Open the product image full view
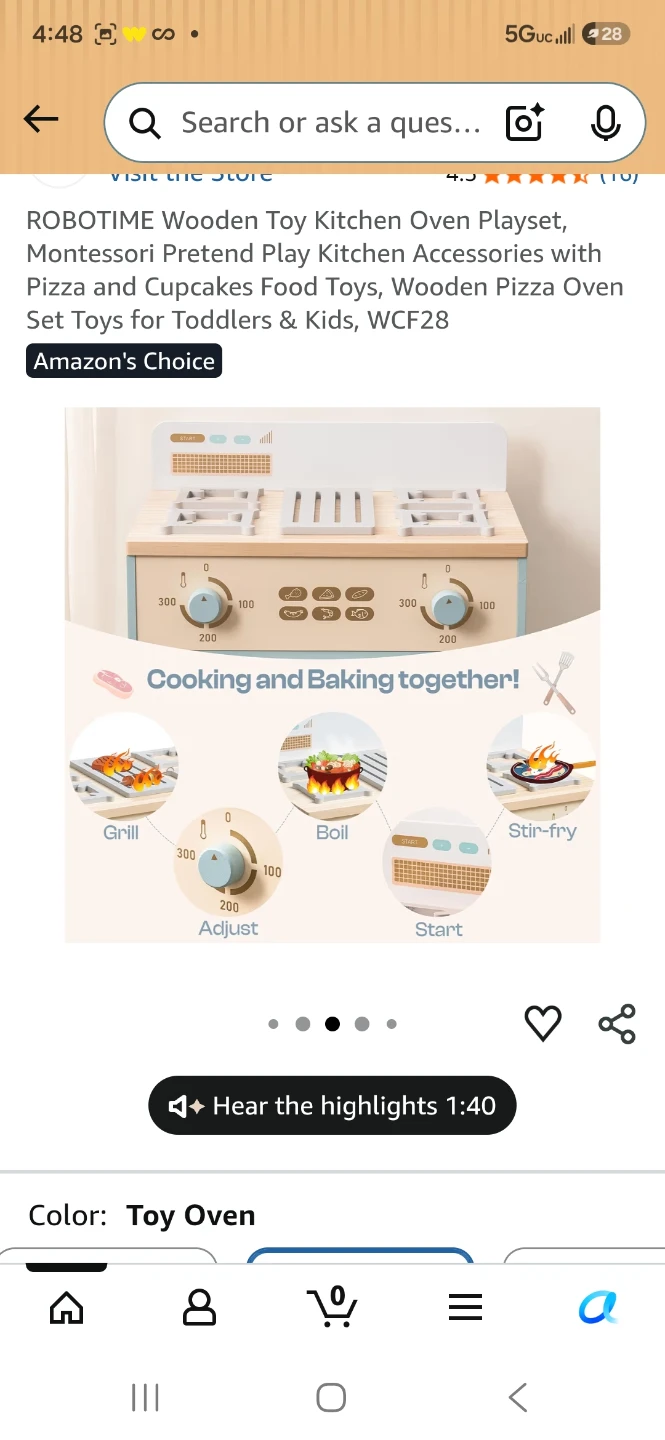This screenshot has width=665, height=1440. [x=333, y=675]
